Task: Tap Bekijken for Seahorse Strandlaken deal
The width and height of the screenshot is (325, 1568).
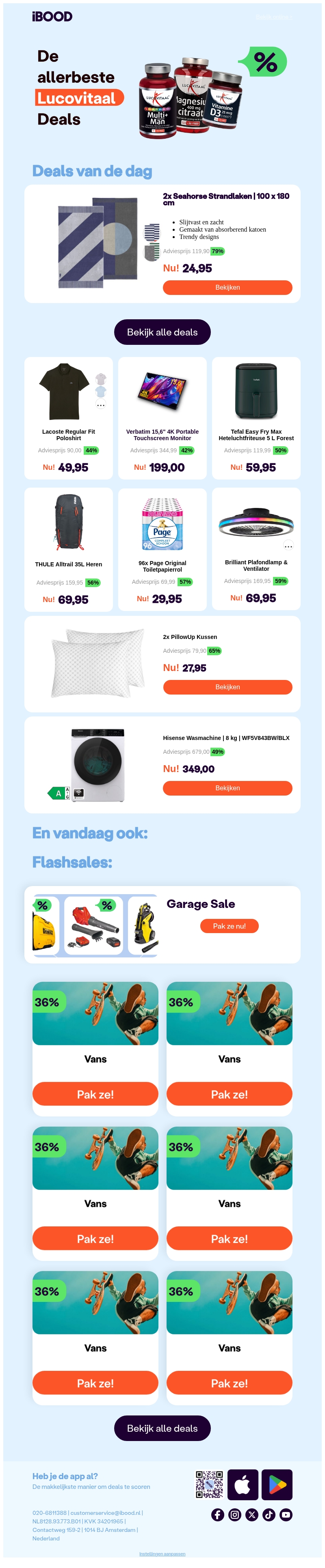Action: click(x=227, y=287)
